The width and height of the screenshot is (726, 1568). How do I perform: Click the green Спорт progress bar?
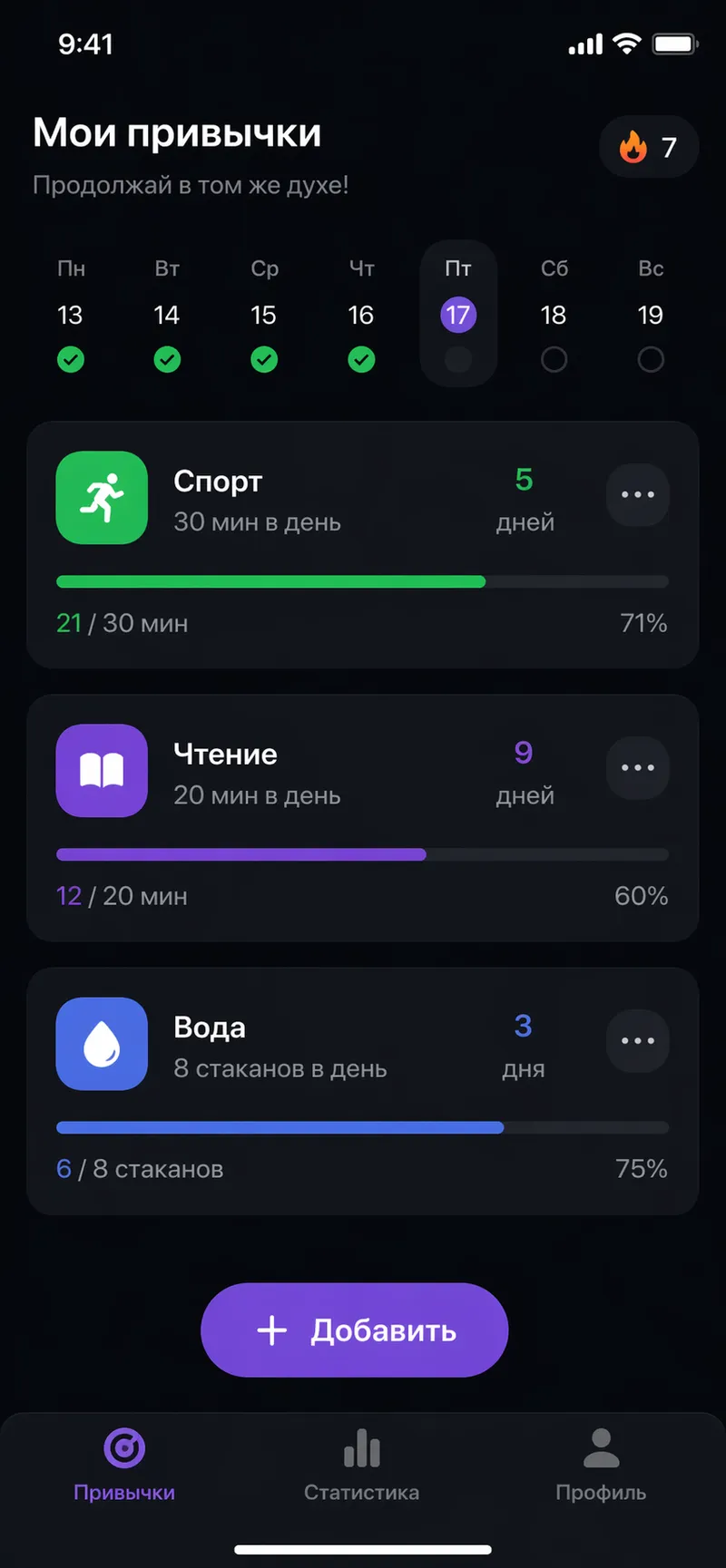(270, 581)
